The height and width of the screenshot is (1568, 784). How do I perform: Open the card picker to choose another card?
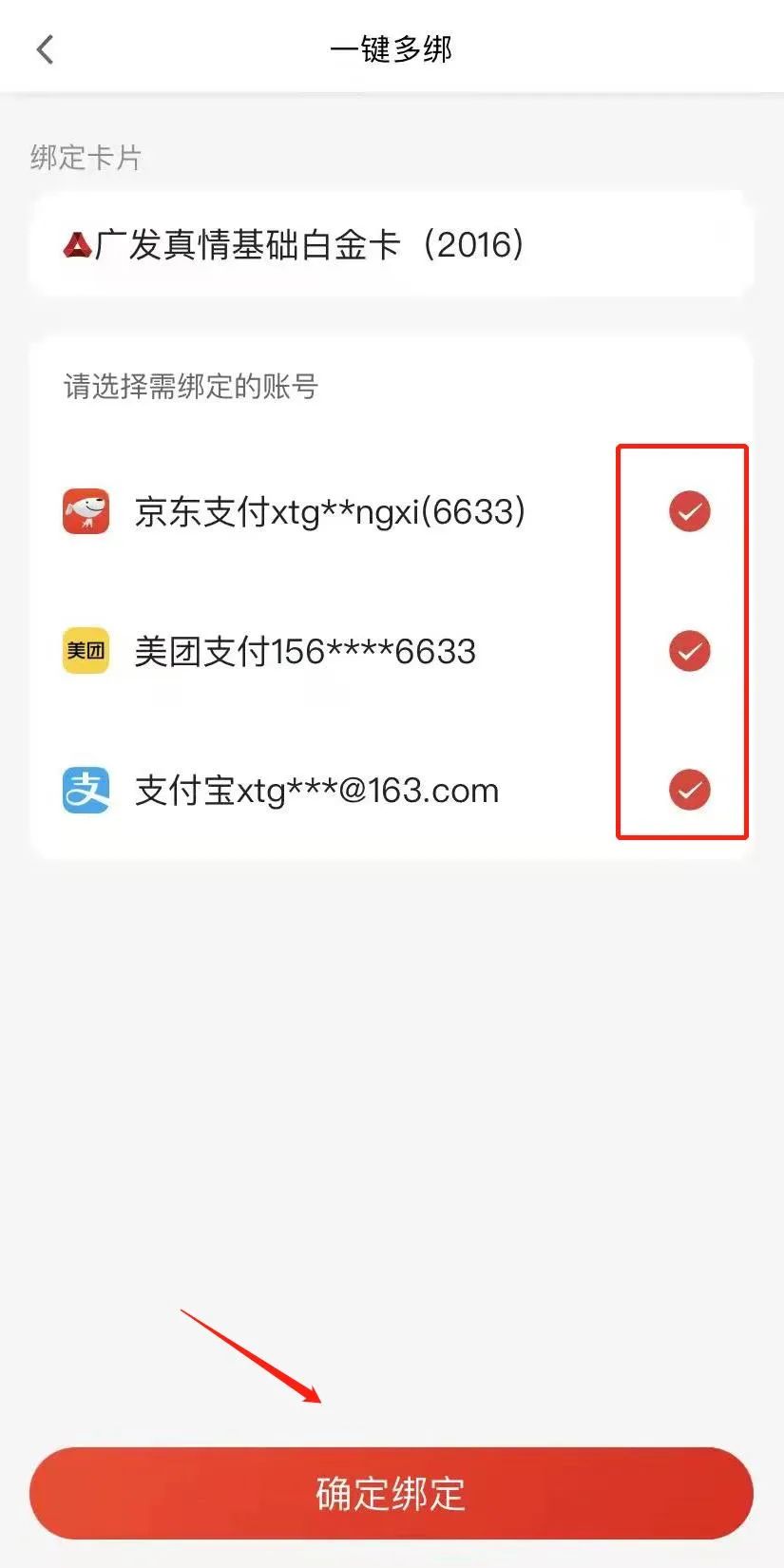(392, 244)
